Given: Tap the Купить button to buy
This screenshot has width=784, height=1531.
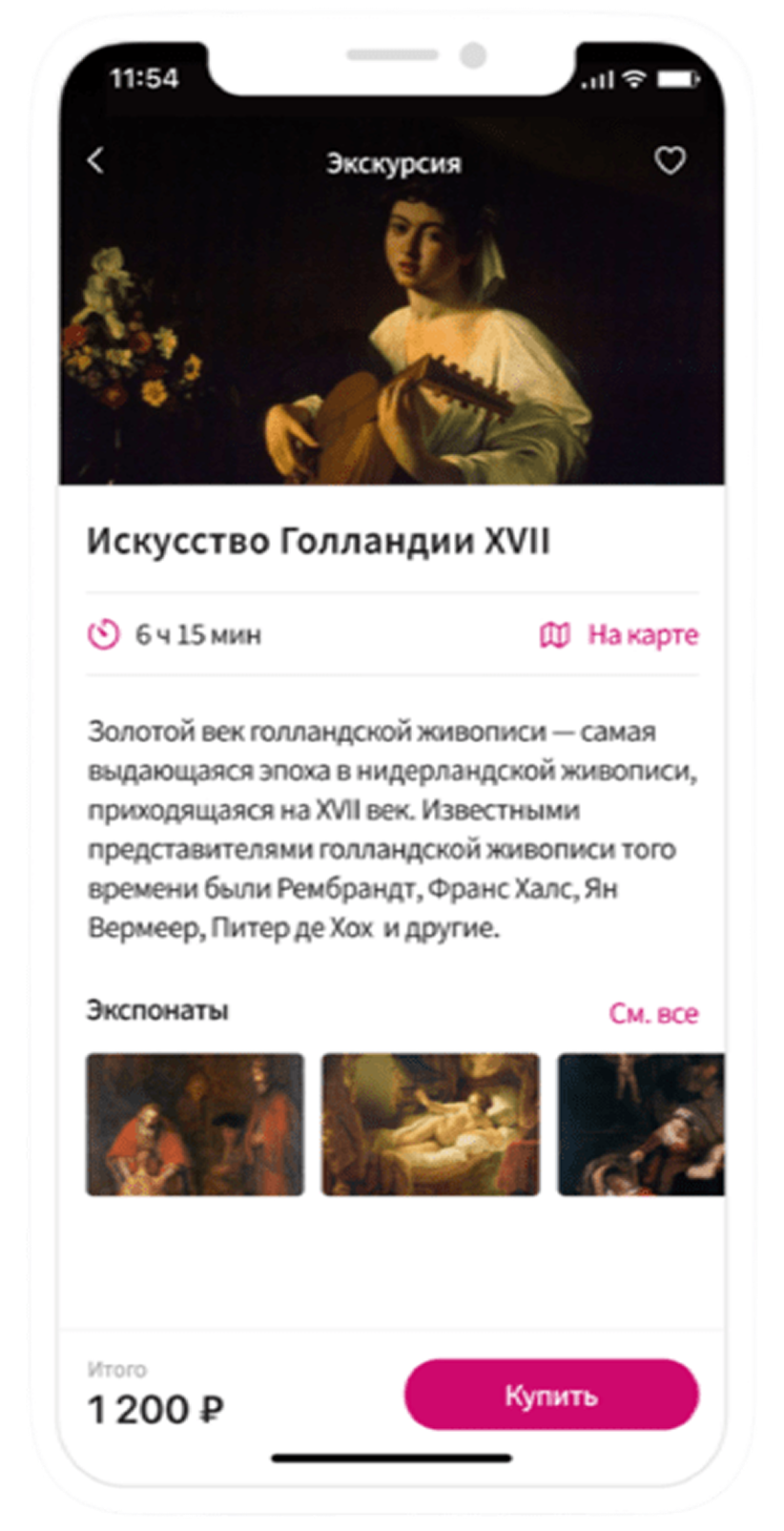Looking at the screenshot, I should [551, 1396].
